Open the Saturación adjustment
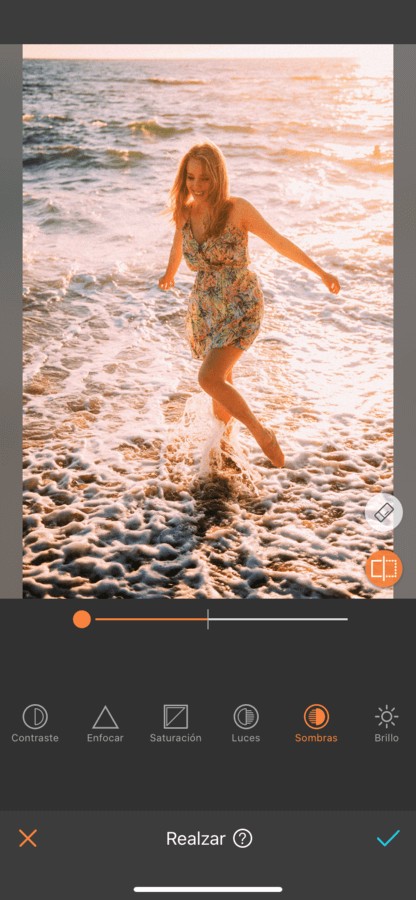 tap(176, 724)
